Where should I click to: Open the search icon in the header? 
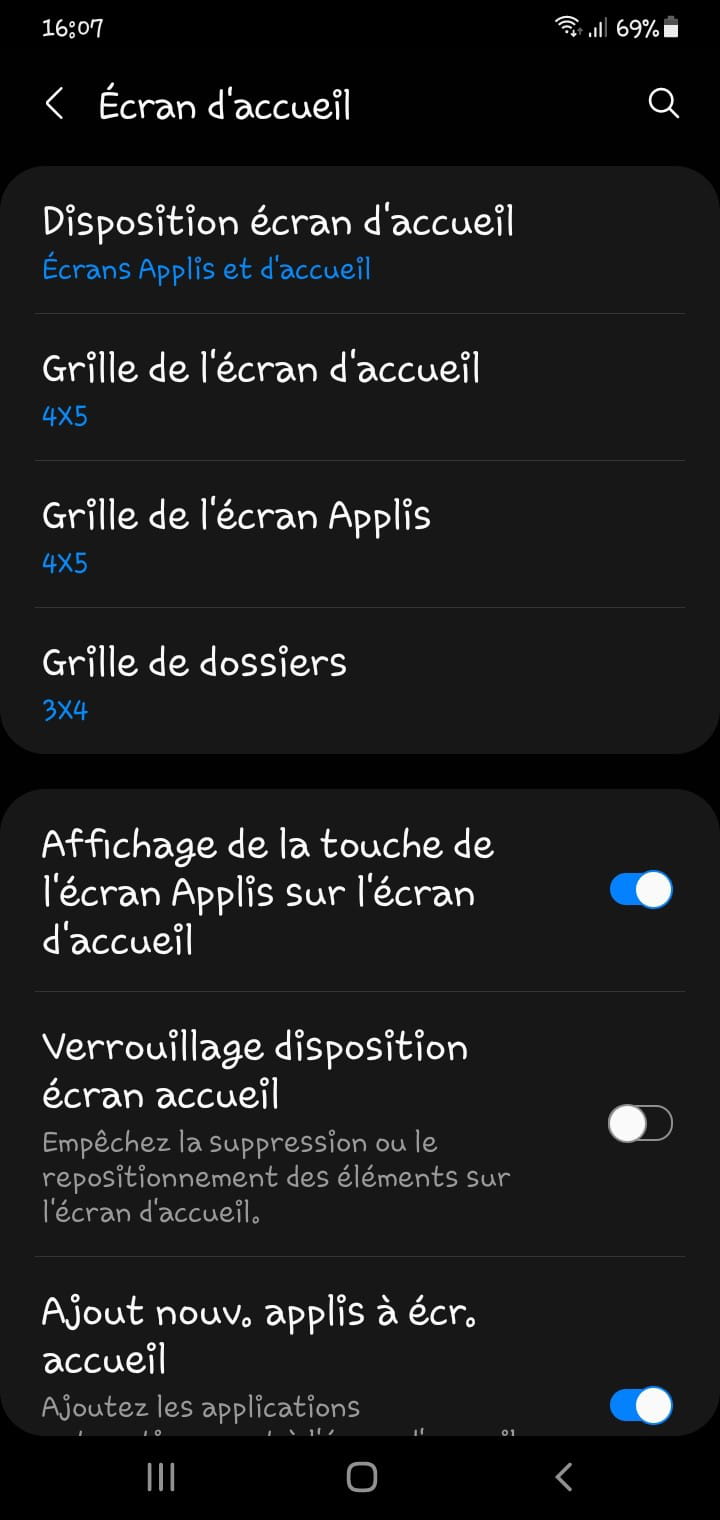coord(664,104)
